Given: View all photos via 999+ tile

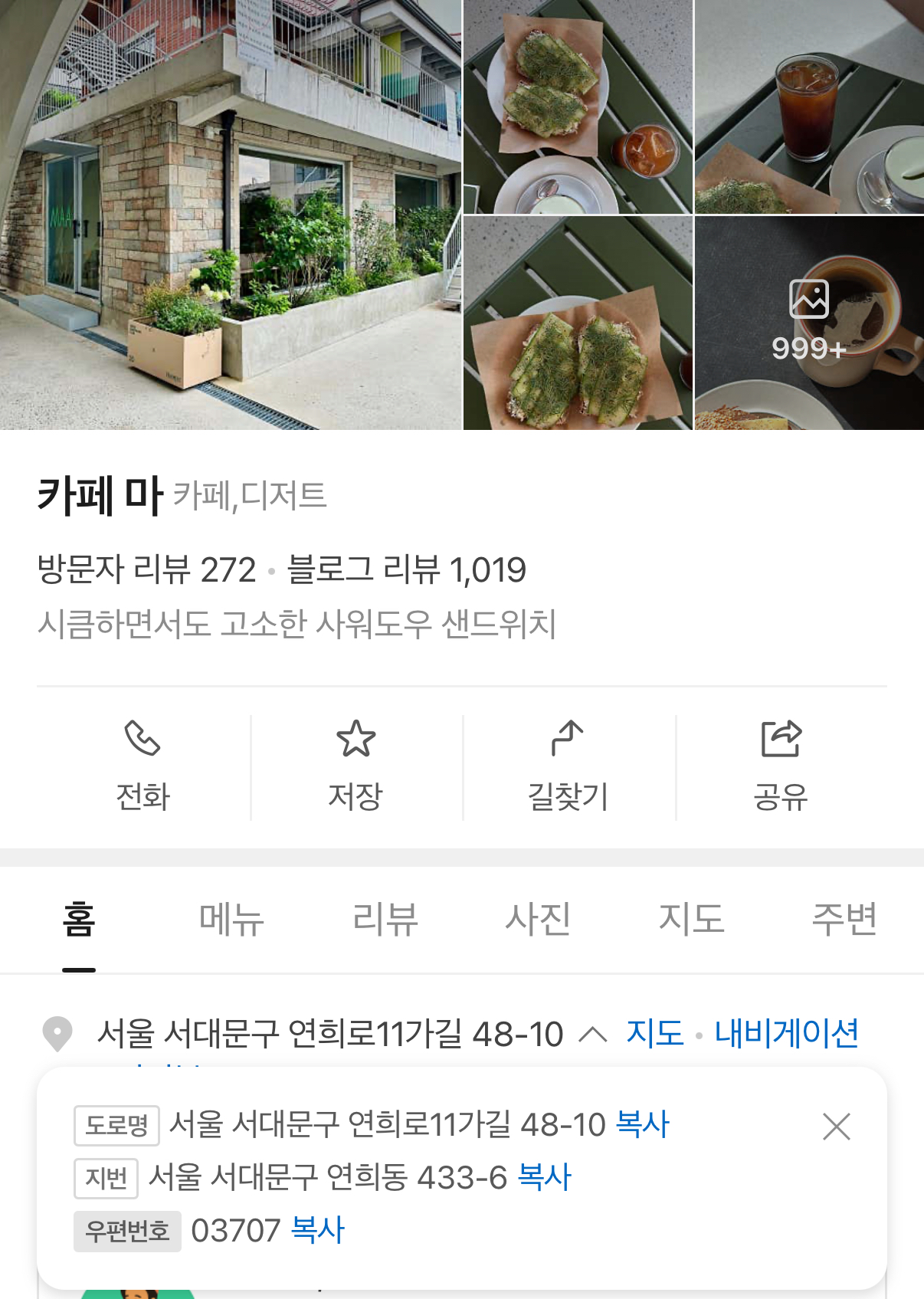Looking at the screenshot, I should tap(809, 323).
